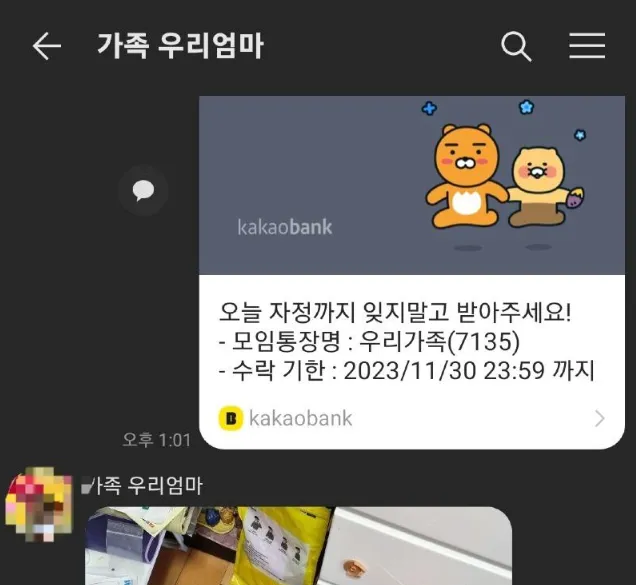Viewport: 636px width, 585px height.
Task: Open 가족 우리엄마's profile picture
Action: (40, 501)
